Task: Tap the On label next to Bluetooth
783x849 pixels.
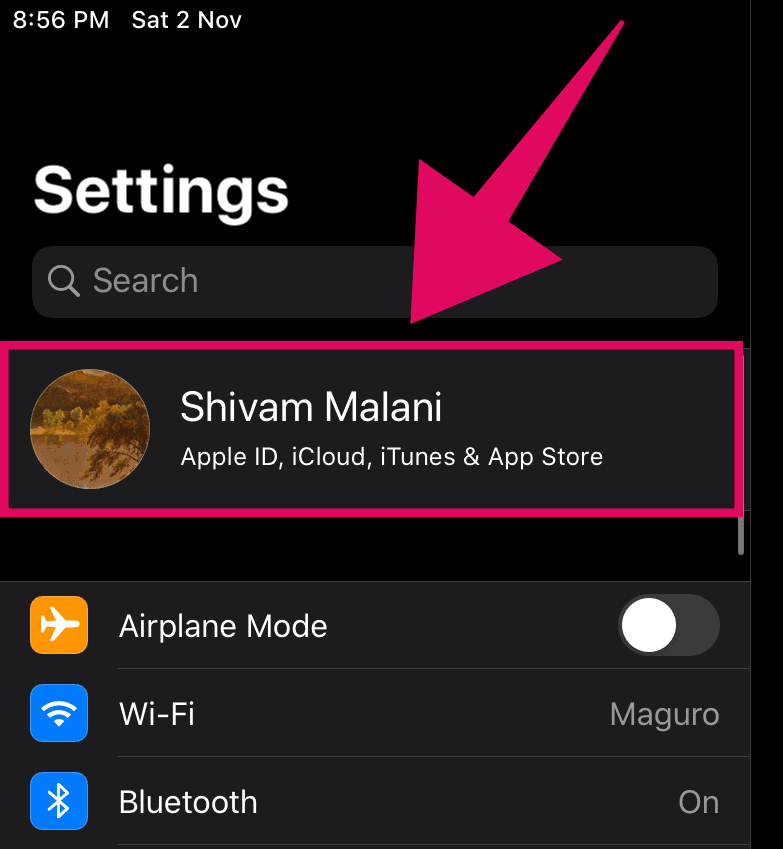Action: [x=698, y=801]
